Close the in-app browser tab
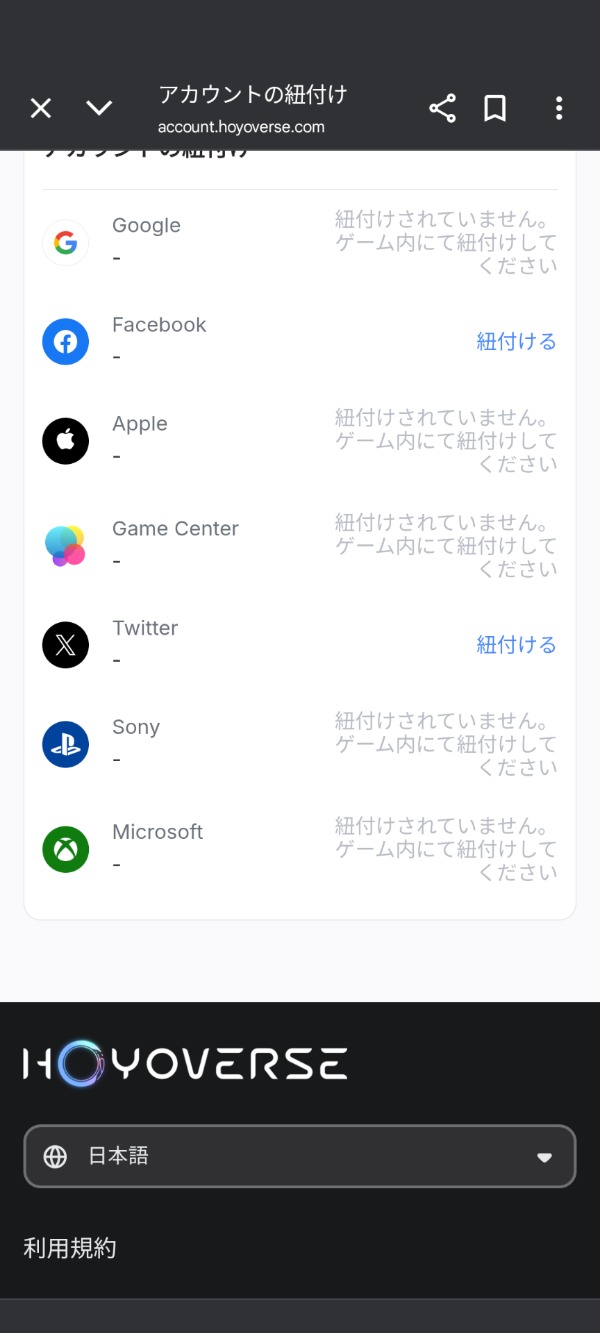 click(x=41, y=108)
